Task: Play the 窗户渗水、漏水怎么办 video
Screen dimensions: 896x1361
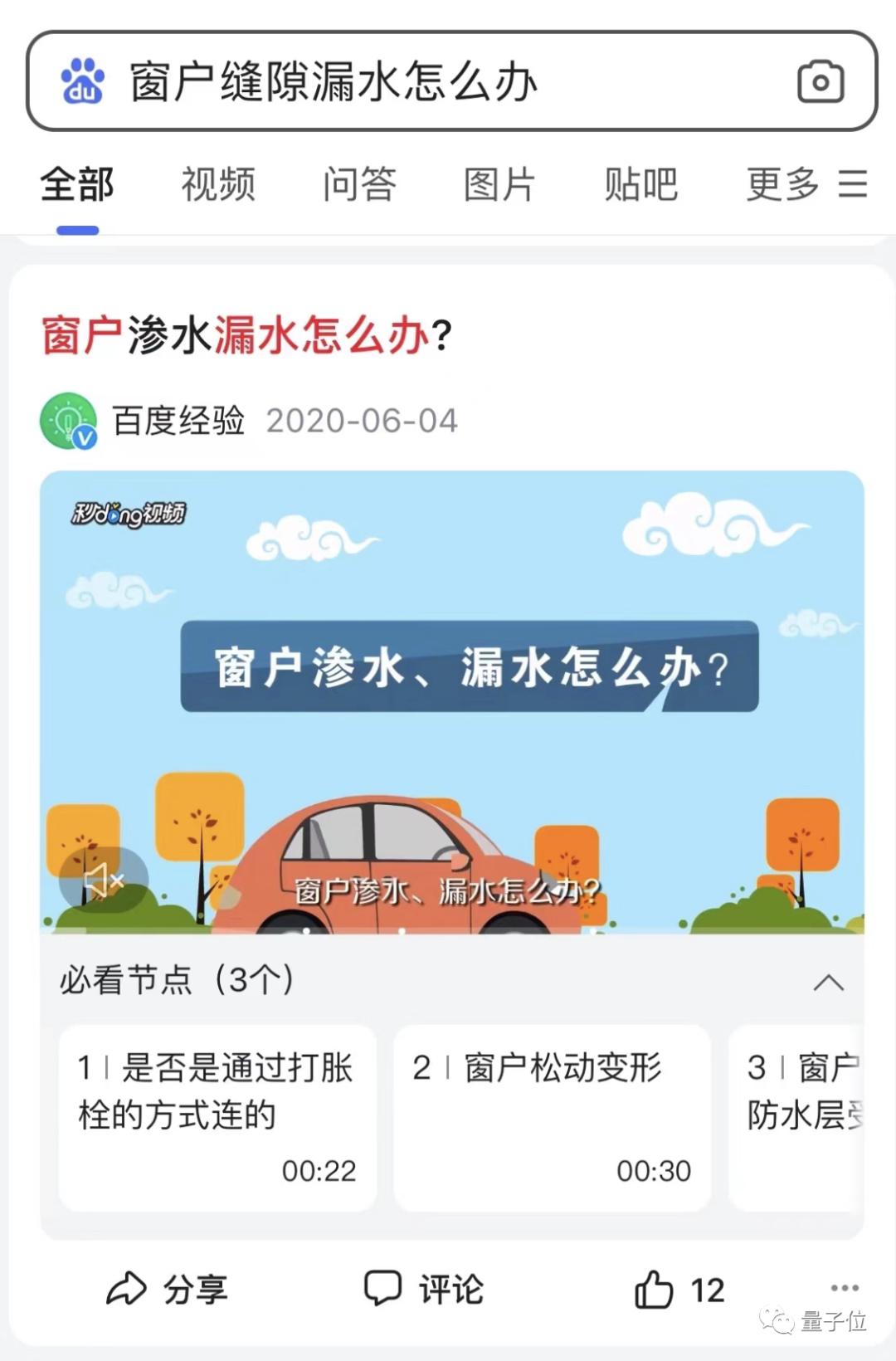Action: pos(452,702)
